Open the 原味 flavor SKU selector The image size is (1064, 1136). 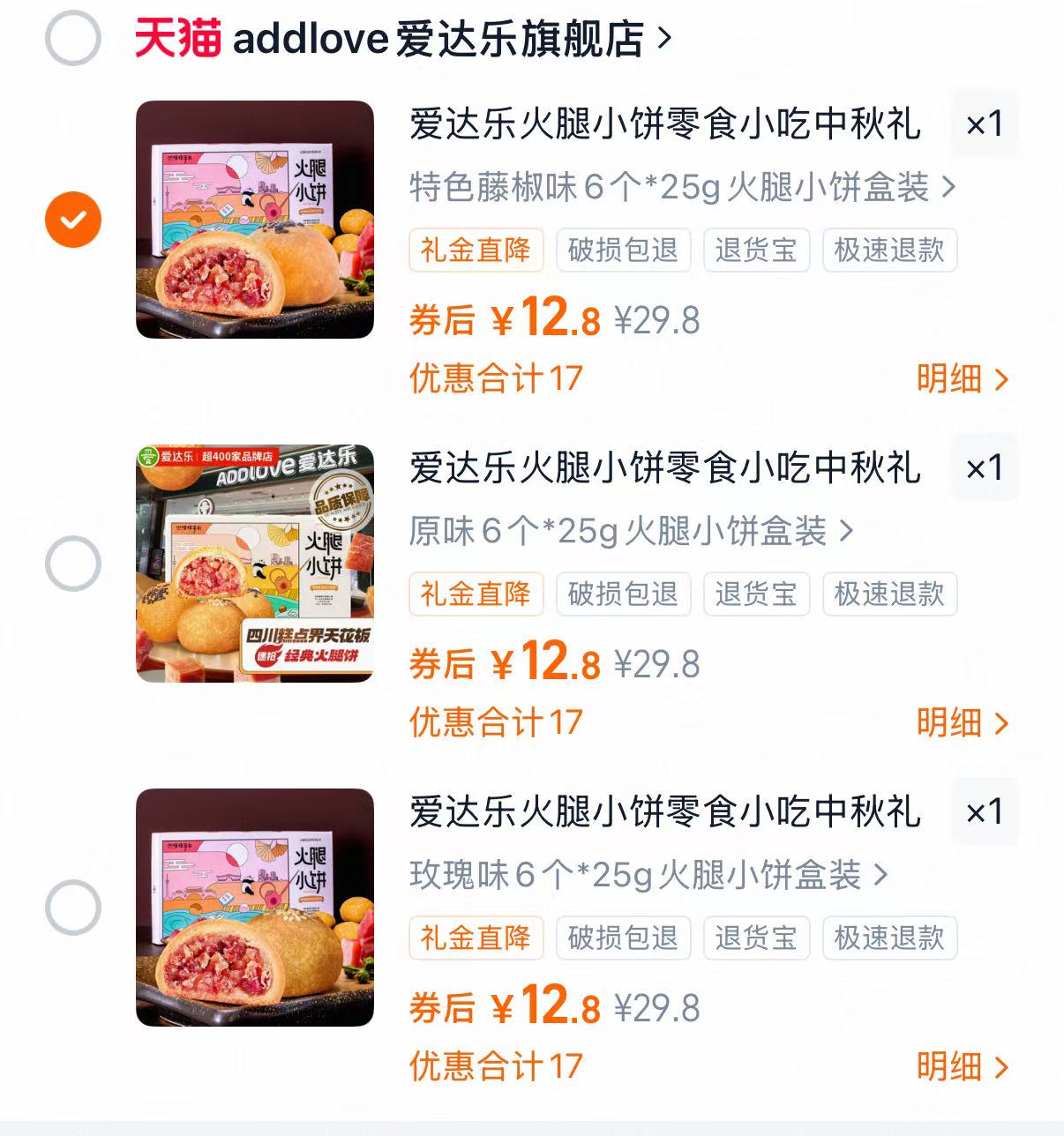[626, 530]
